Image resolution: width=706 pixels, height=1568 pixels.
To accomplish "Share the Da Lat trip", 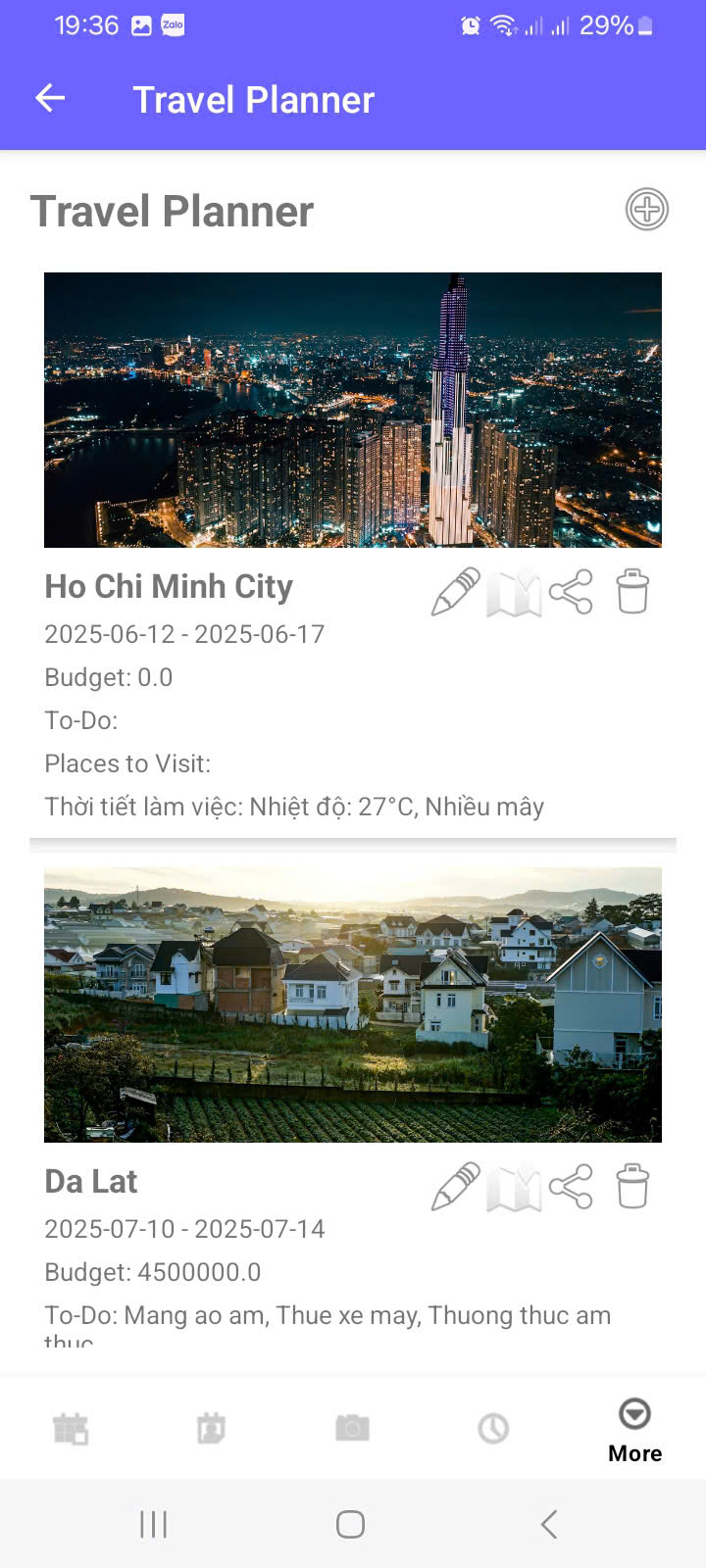I will [x=571, y=1187].
